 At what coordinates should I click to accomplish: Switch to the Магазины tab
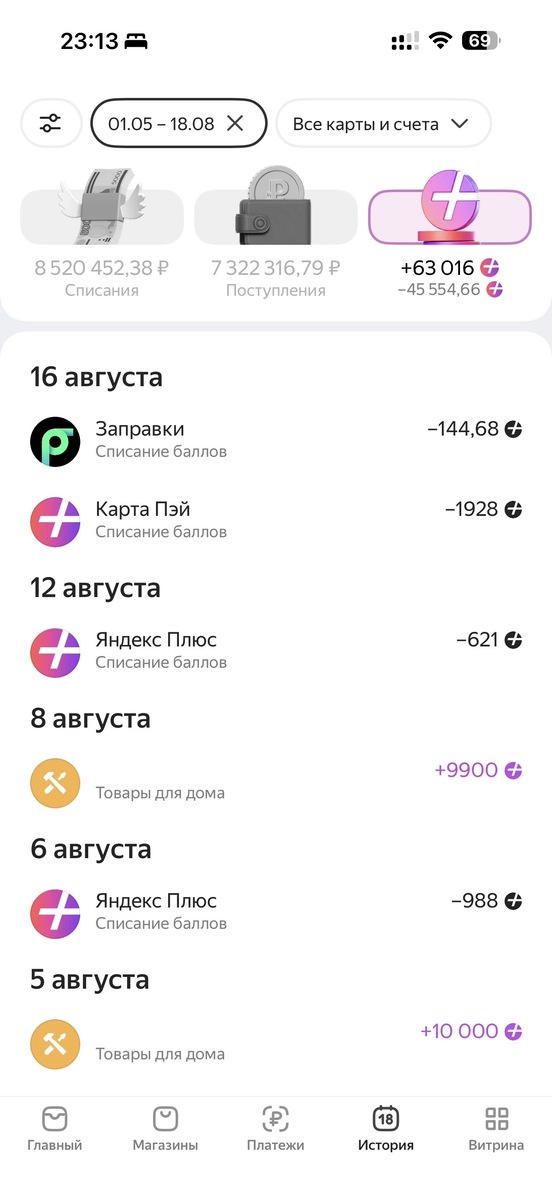165,1129
